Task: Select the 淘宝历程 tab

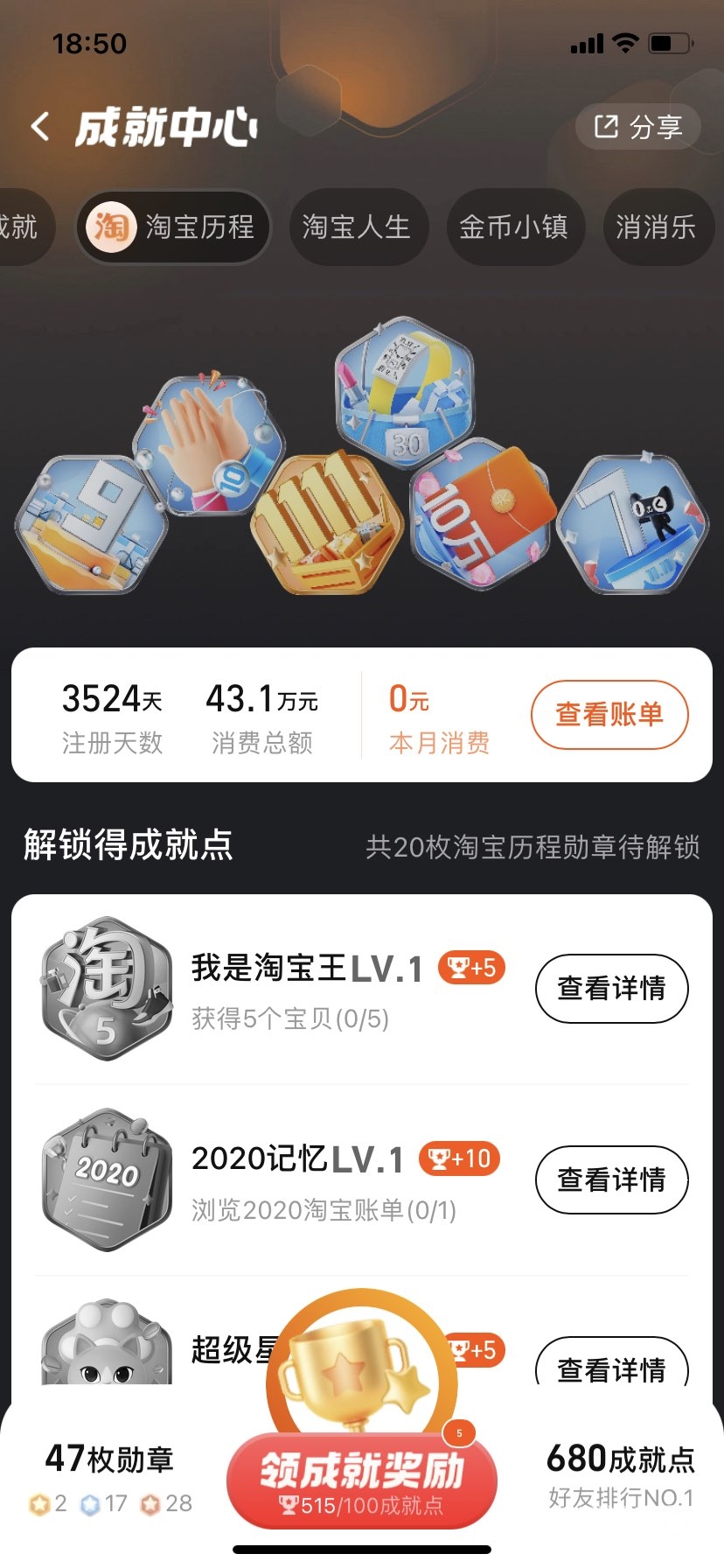Action: point(174,227)
